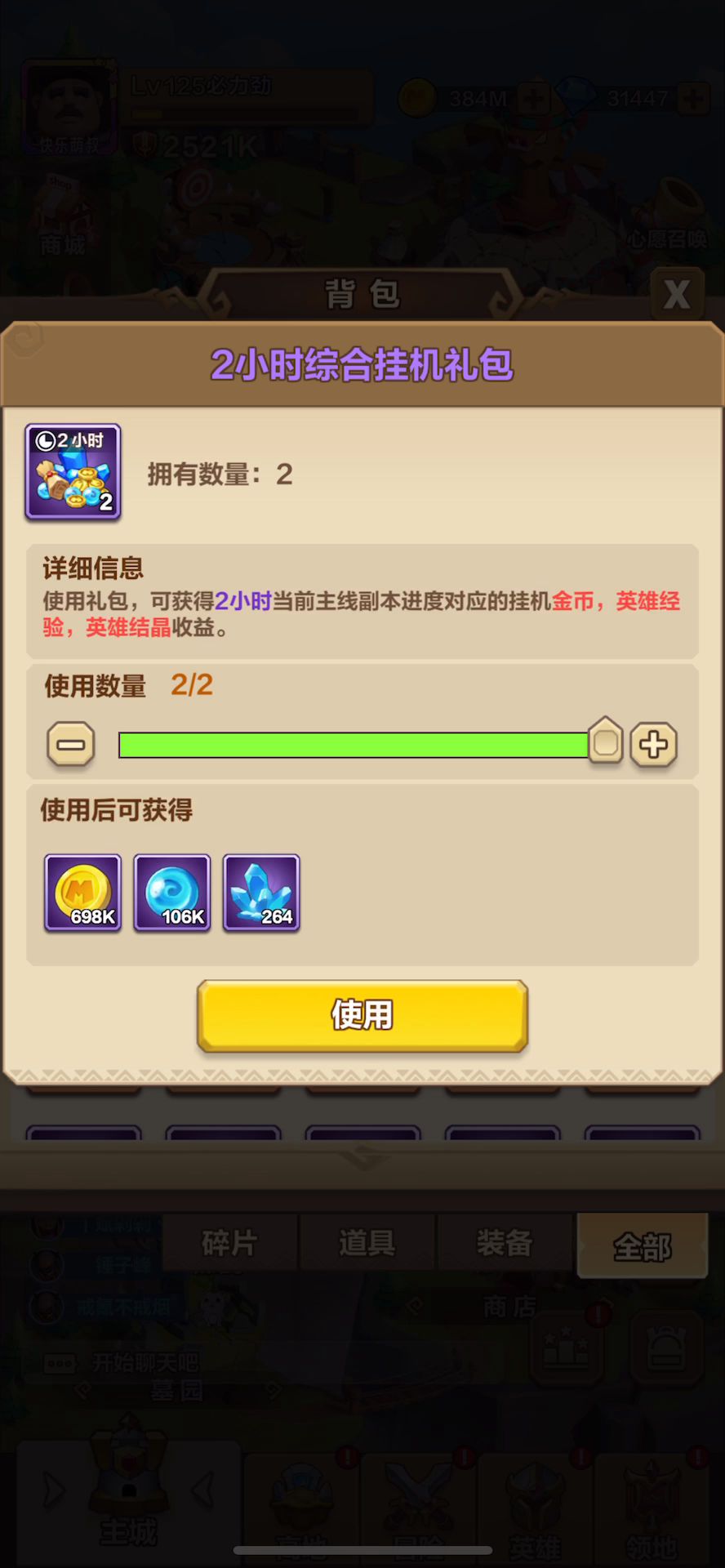Image resolution: width=725 pixels, height=1568 pixels.
Task: Close the 背包 backpack window
Action: tap(677, 294)
